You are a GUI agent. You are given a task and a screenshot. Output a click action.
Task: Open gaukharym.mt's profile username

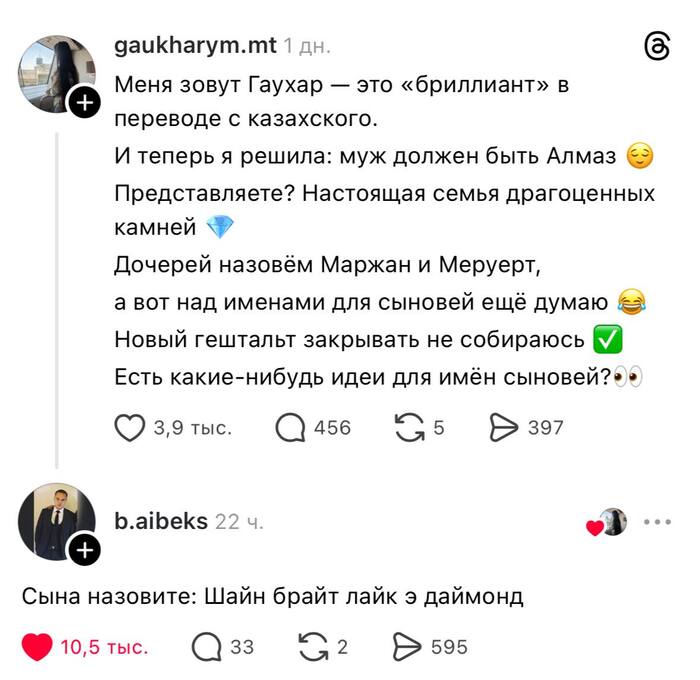coord(196,46)
